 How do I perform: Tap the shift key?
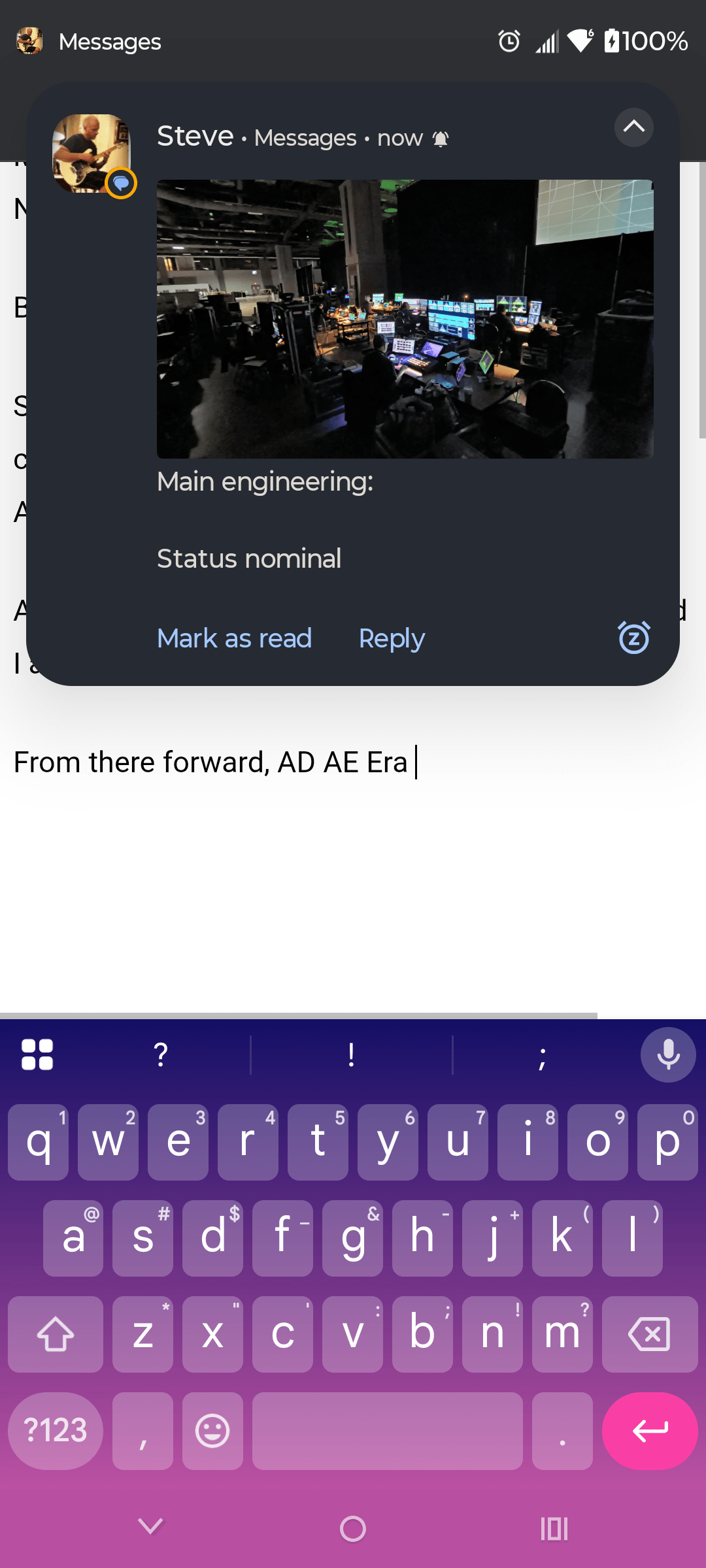pyautogui.click(x=56, y=1334)
